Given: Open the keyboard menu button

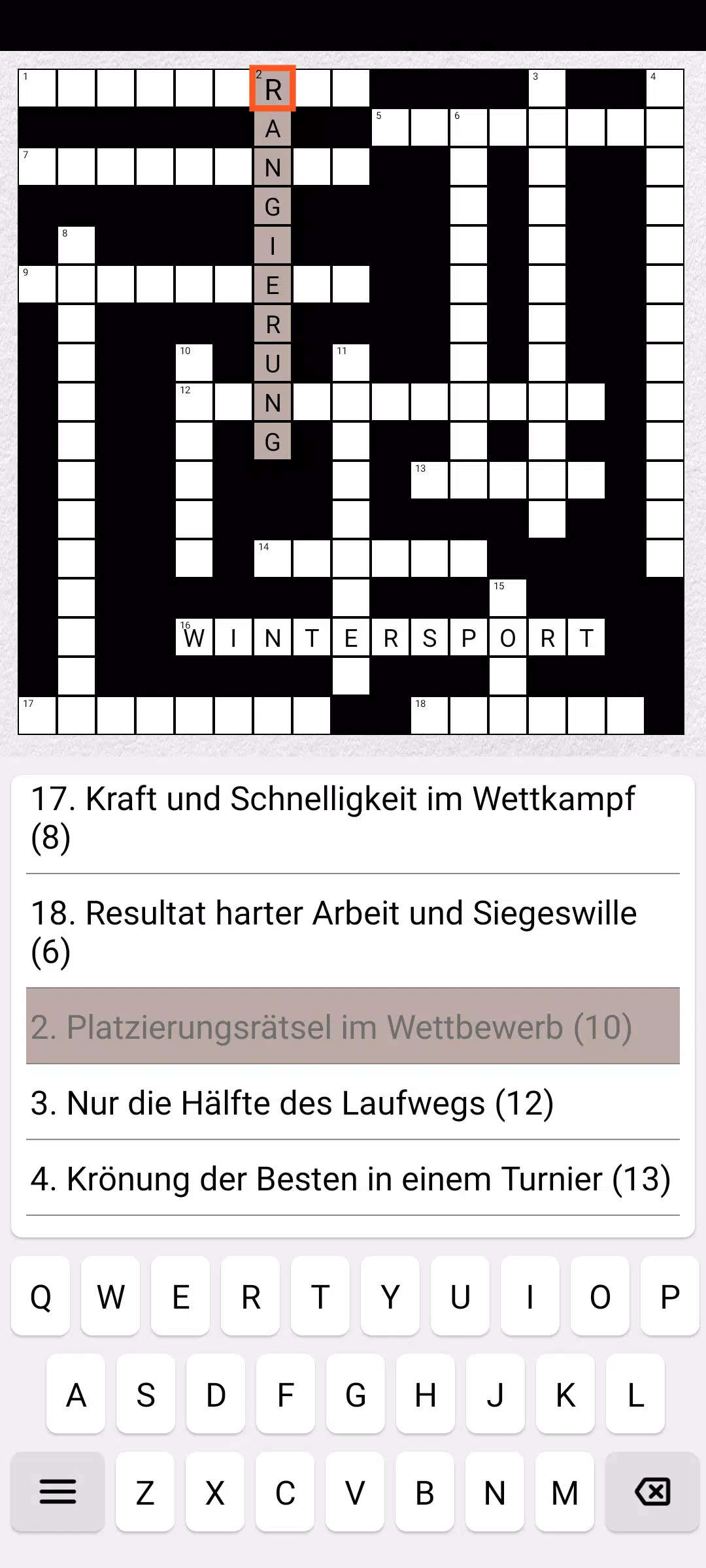Looking at the screenshot, I should 58,1492.
